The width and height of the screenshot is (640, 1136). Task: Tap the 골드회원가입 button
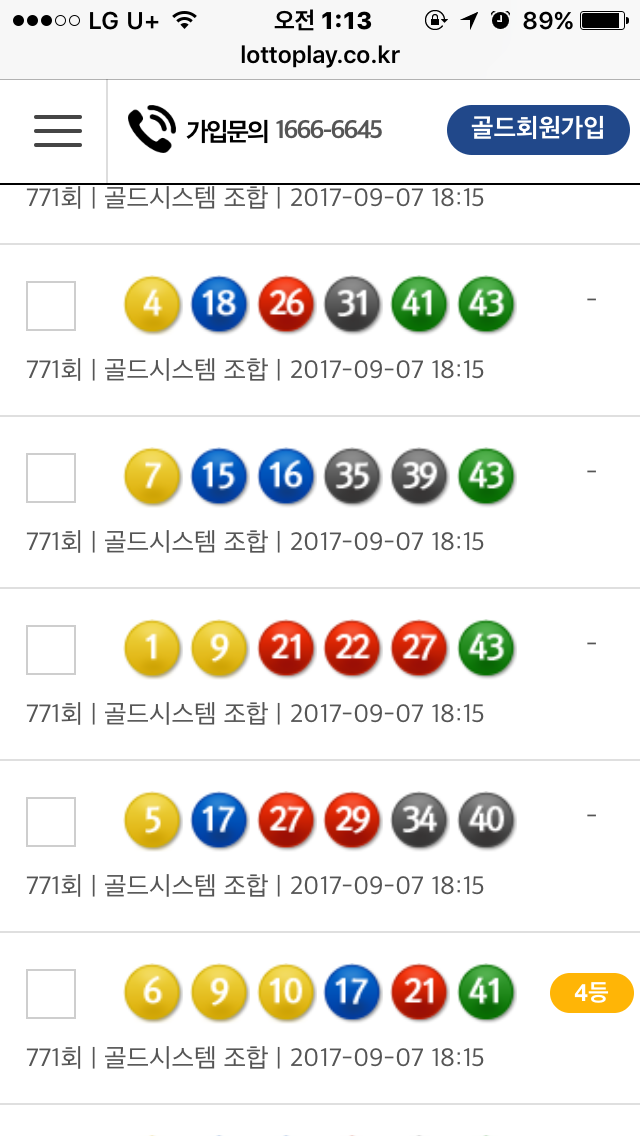tap(538, 130)
